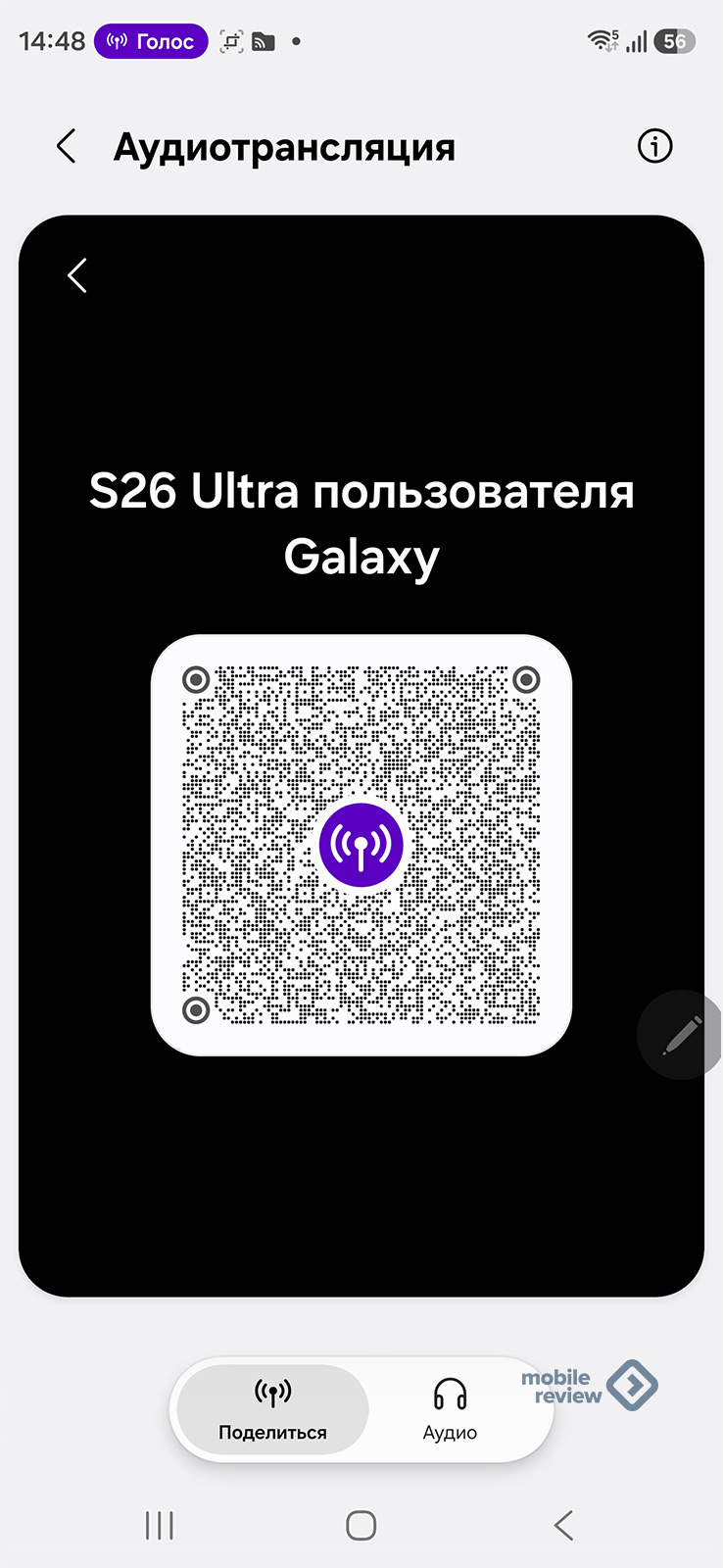Screen dimensions: 723x1568
Task: Switch to the Аудио tab
Action: 450,1409
